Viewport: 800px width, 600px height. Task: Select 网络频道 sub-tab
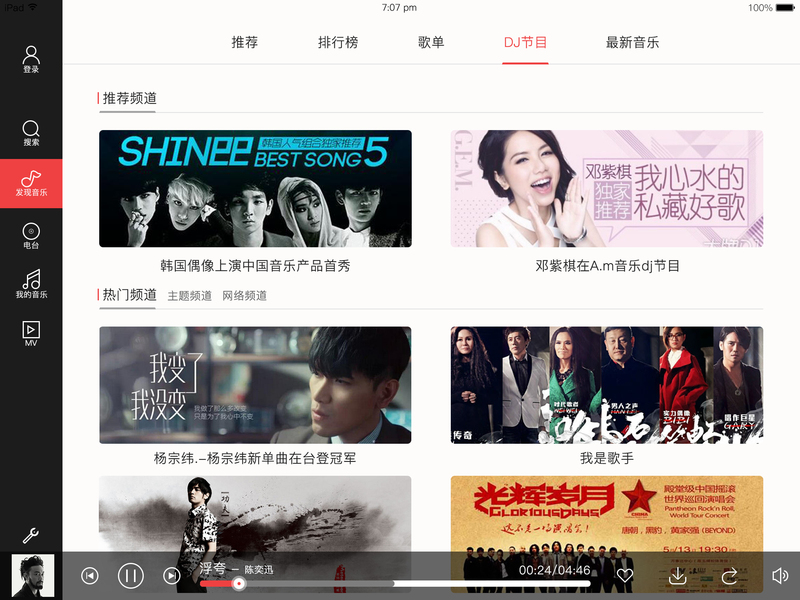pyautogui.click(x=244, y=296)
